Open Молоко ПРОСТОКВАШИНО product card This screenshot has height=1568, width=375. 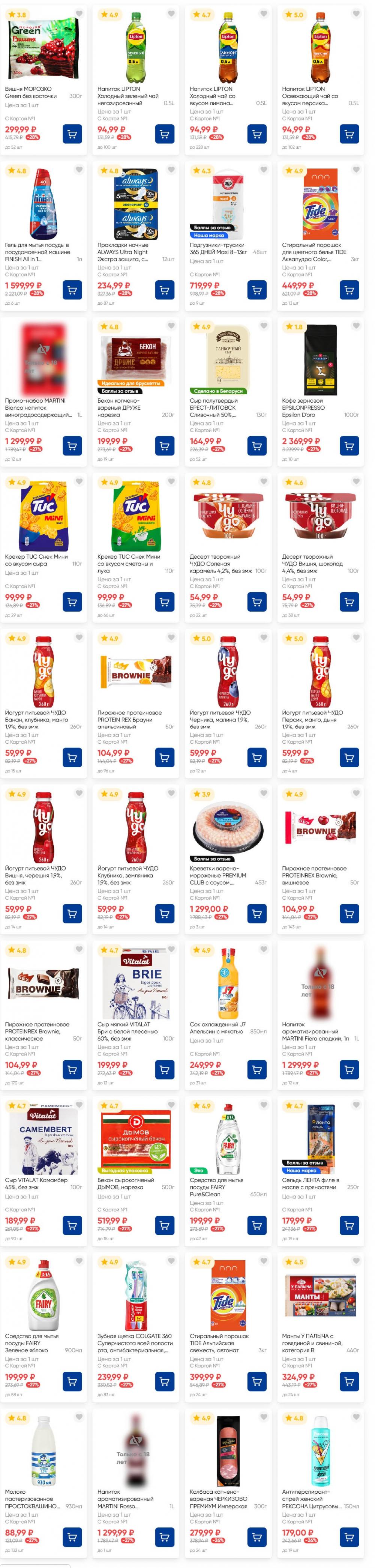point(43,1454)
